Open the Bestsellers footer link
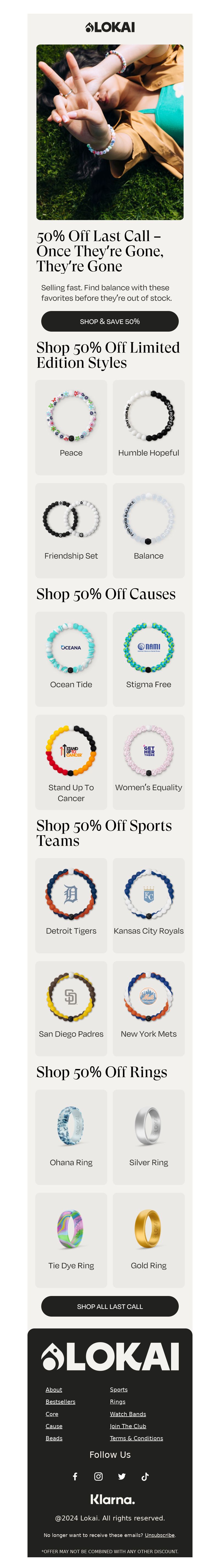 (60, 1401)
